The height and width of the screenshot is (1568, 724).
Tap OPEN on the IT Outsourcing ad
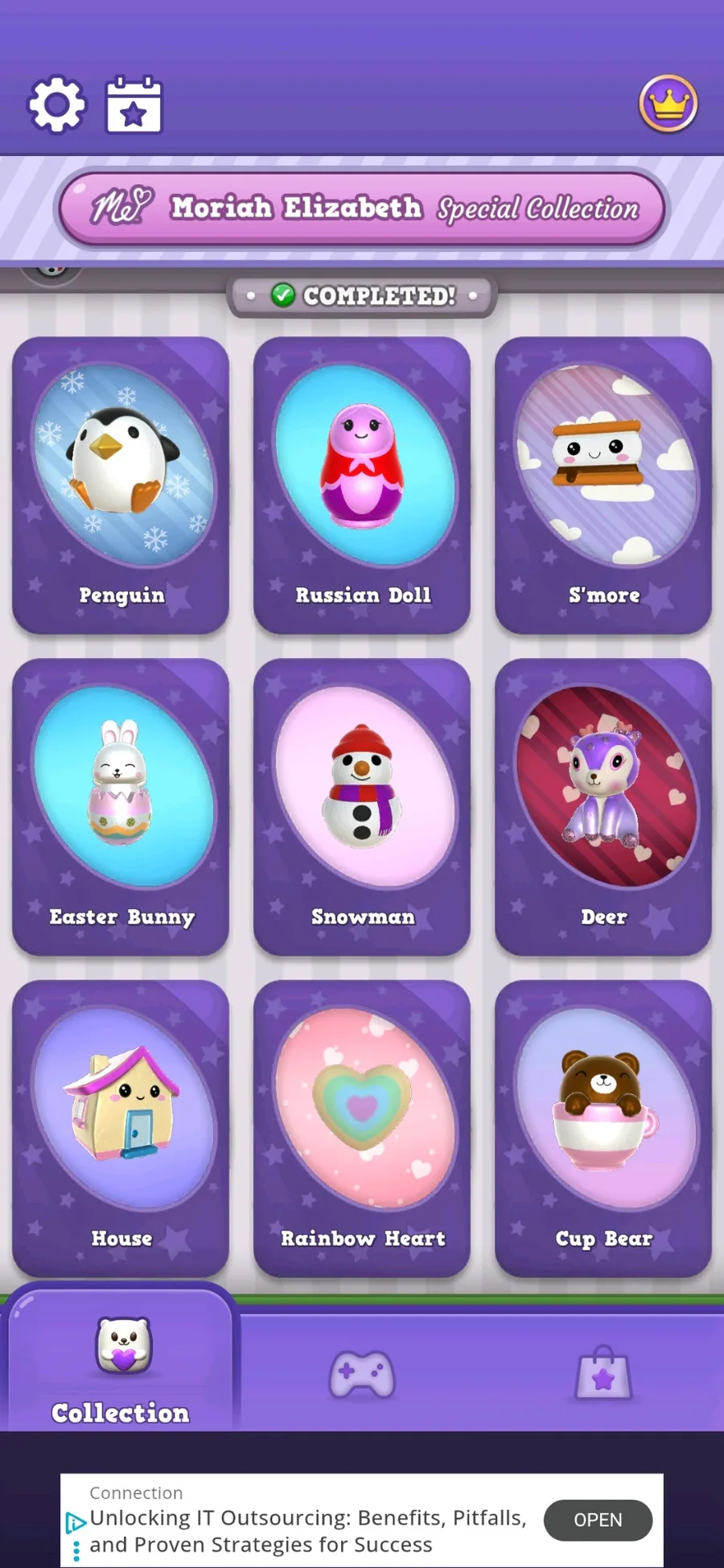click(x=598, y=1520)
